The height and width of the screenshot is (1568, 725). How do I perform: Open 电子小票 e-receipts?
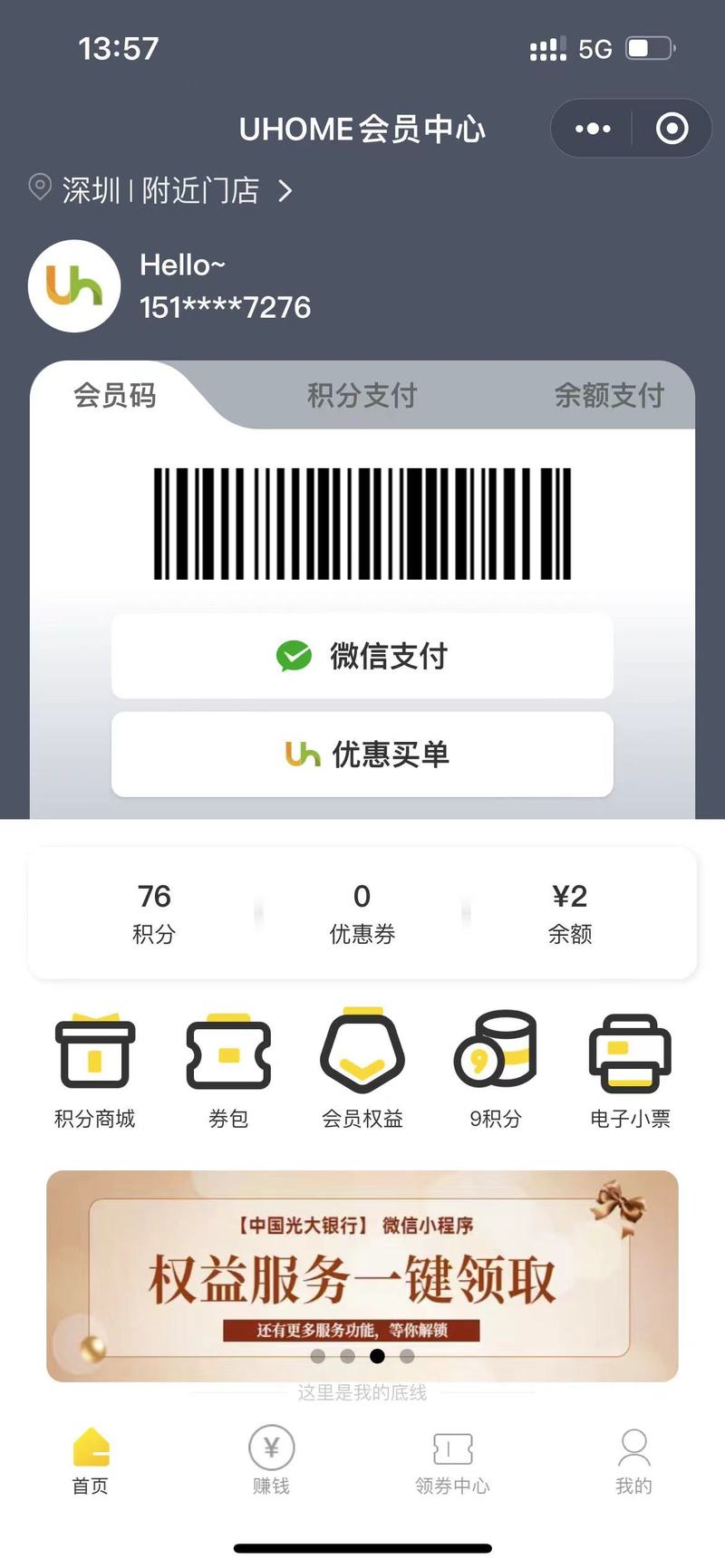pyautogui.click(x=630, y=1069)
